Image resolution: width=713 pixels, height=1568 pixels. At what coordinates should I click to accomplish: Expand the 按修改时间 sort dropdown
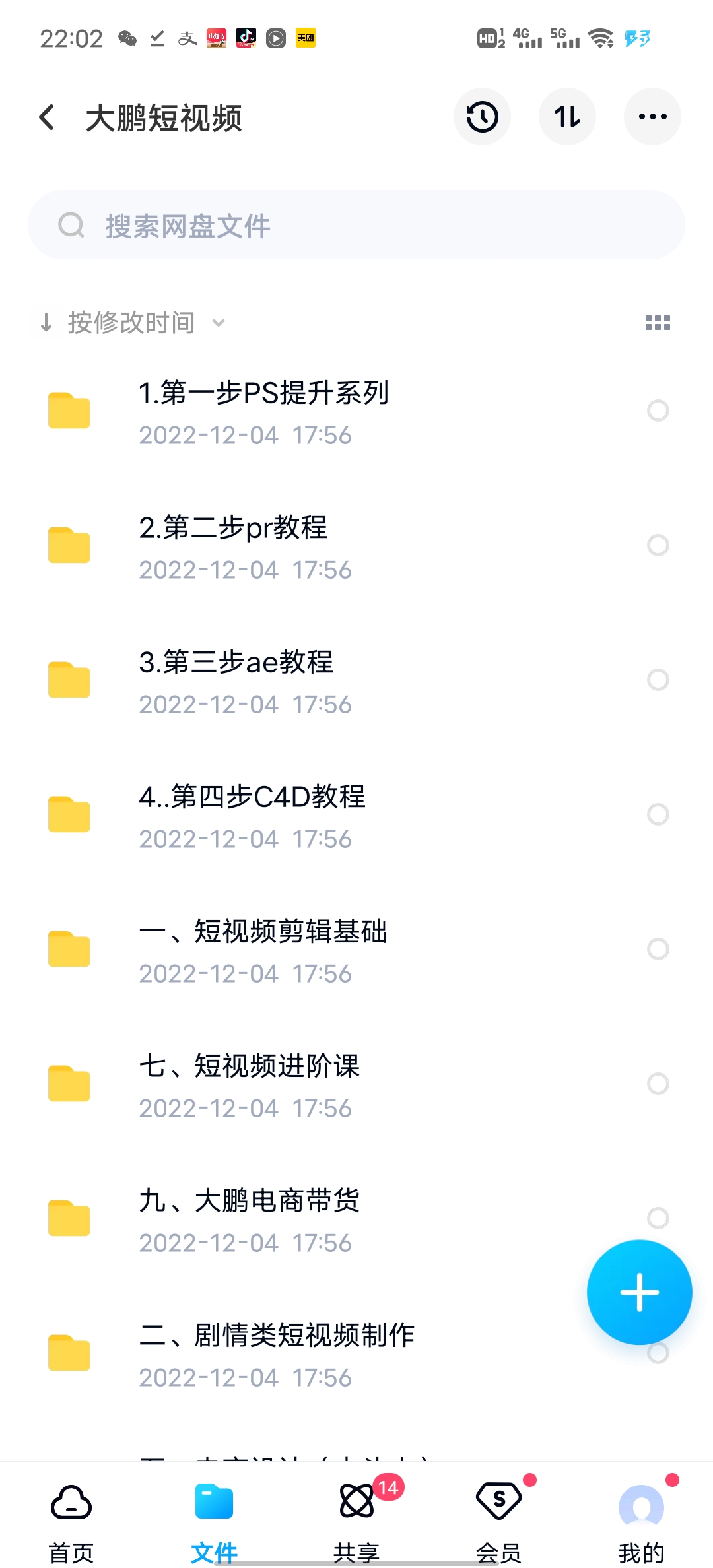click(x=132, y=323)
